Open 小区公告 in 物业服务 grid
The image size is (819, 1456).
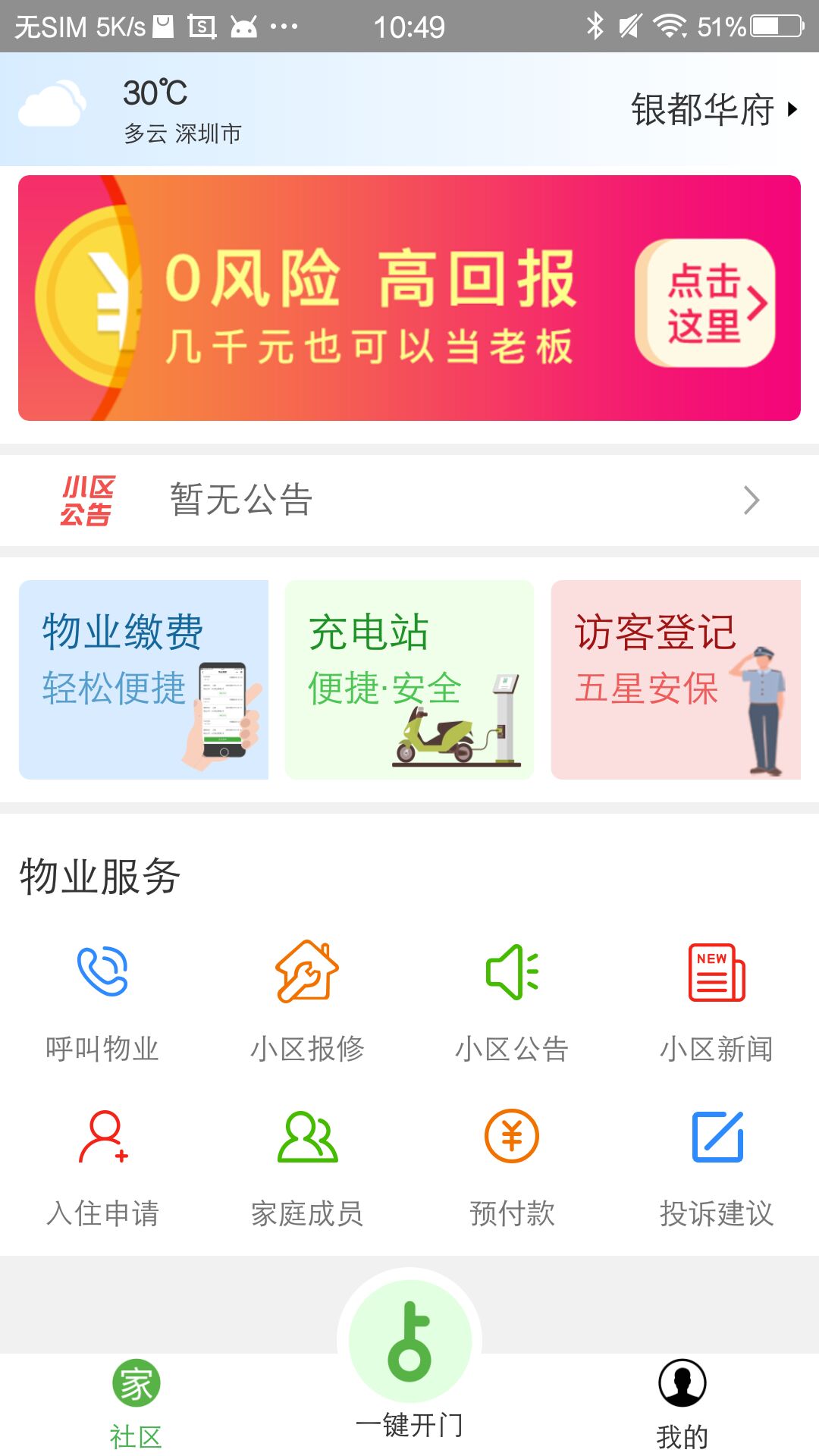[512, 999]
